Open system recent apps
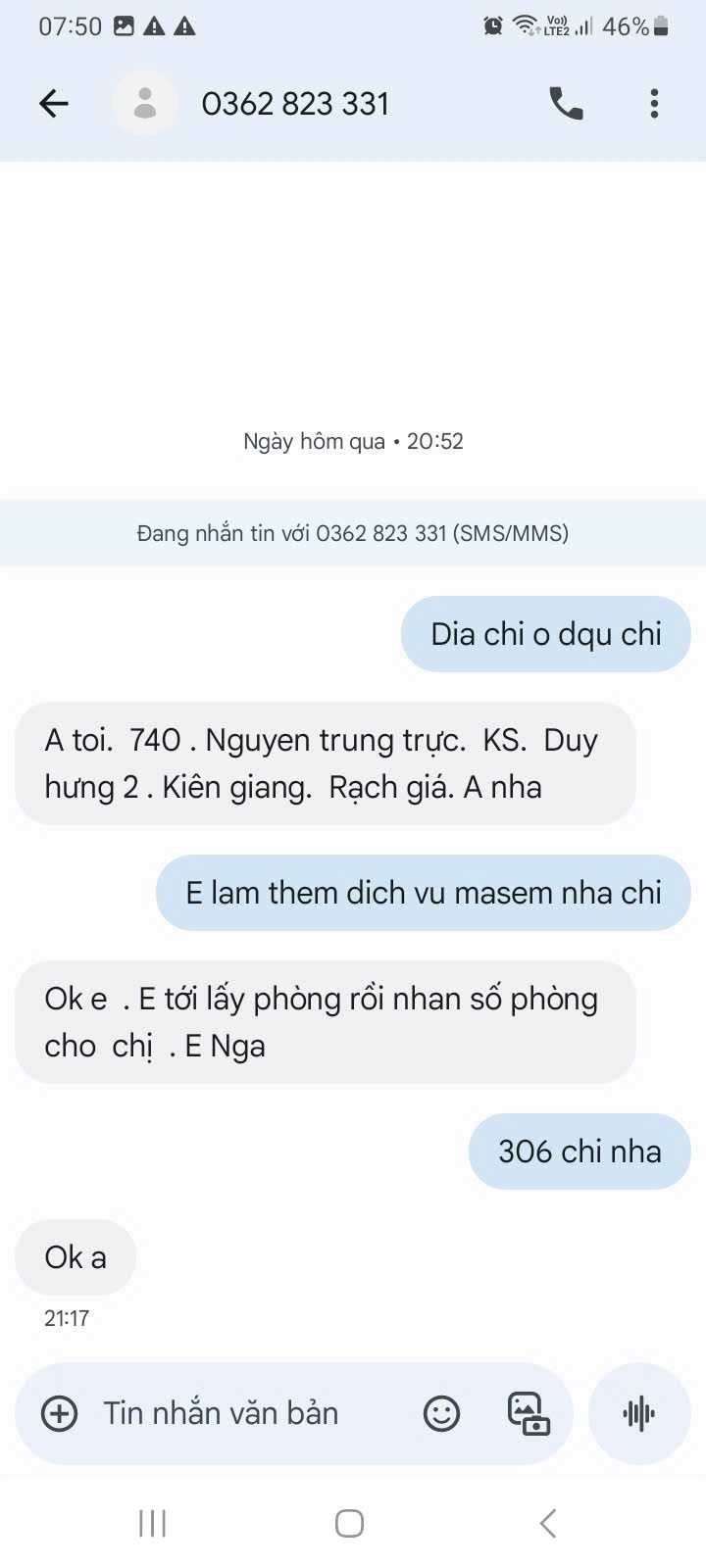The width and height of the screenshot is (706, 1568). point(152,1523)
